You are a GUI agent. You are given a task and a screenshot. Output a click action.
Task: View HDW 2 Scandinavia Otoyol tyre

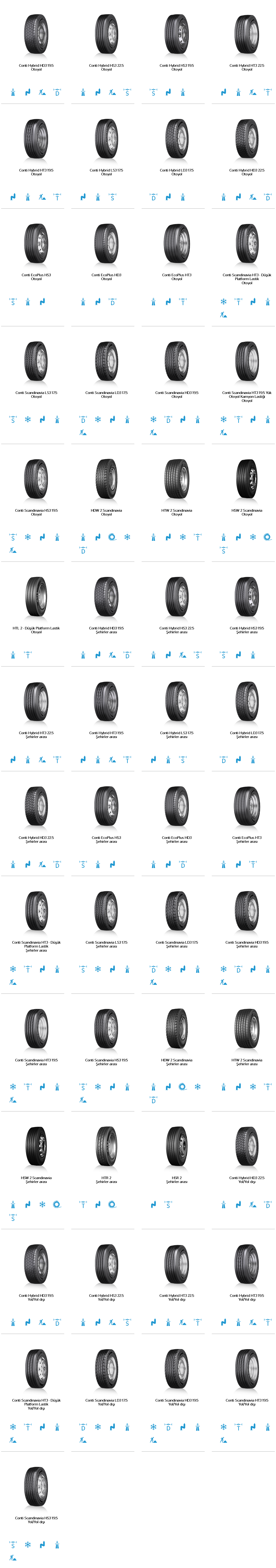pos(106,480)
